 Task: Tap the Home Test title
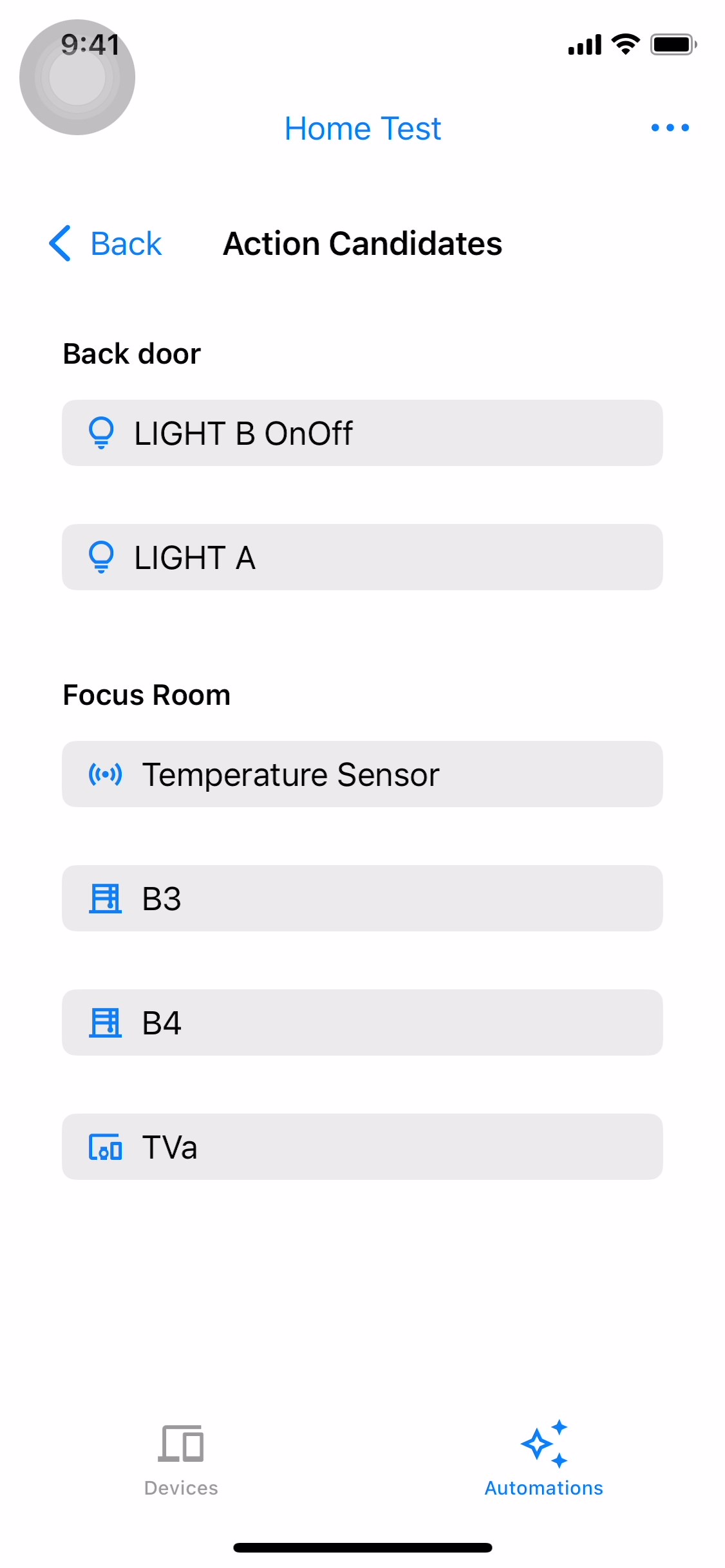[x=362, y=129]
